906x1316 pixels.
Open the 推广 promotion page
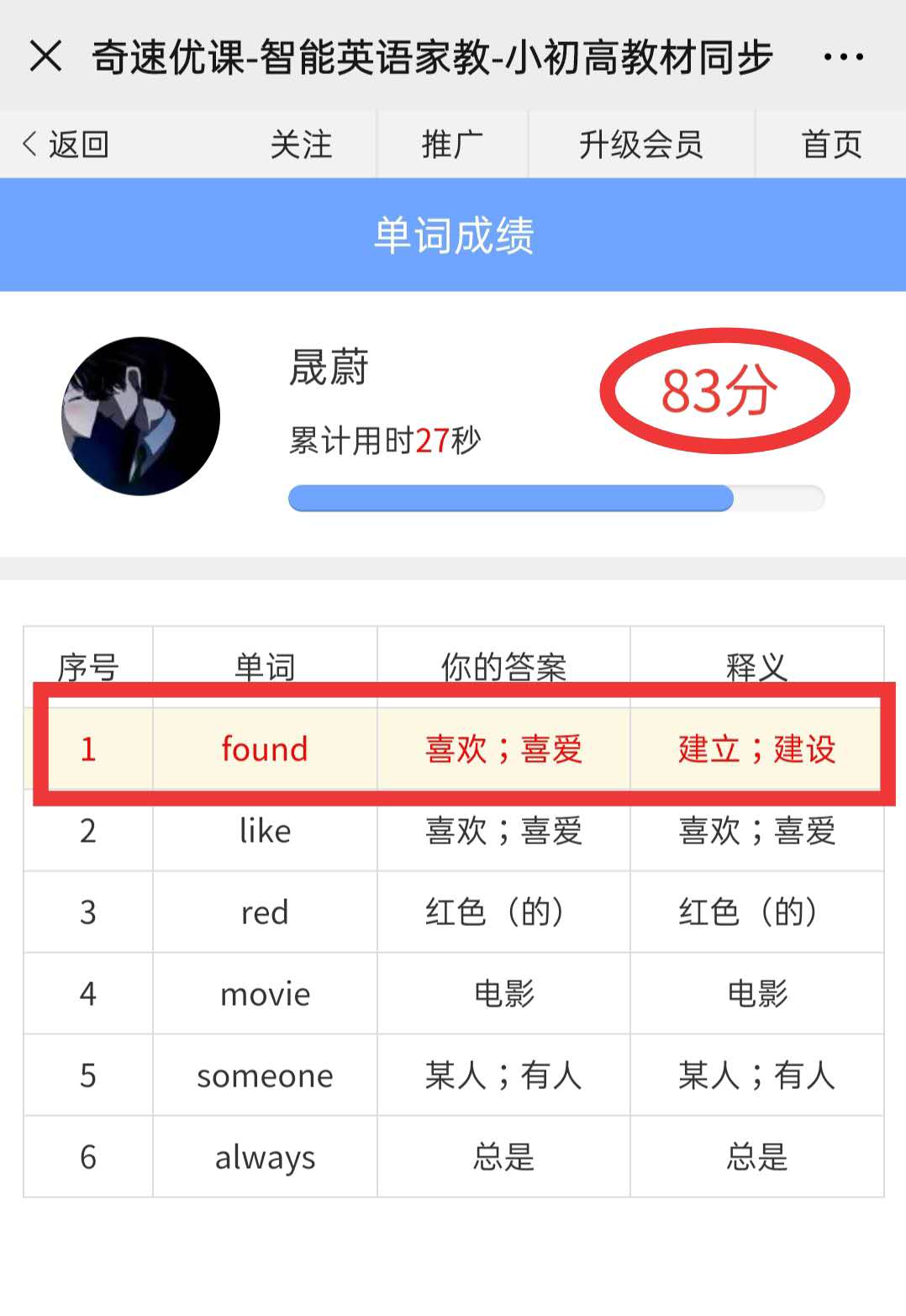coord(452,145)
